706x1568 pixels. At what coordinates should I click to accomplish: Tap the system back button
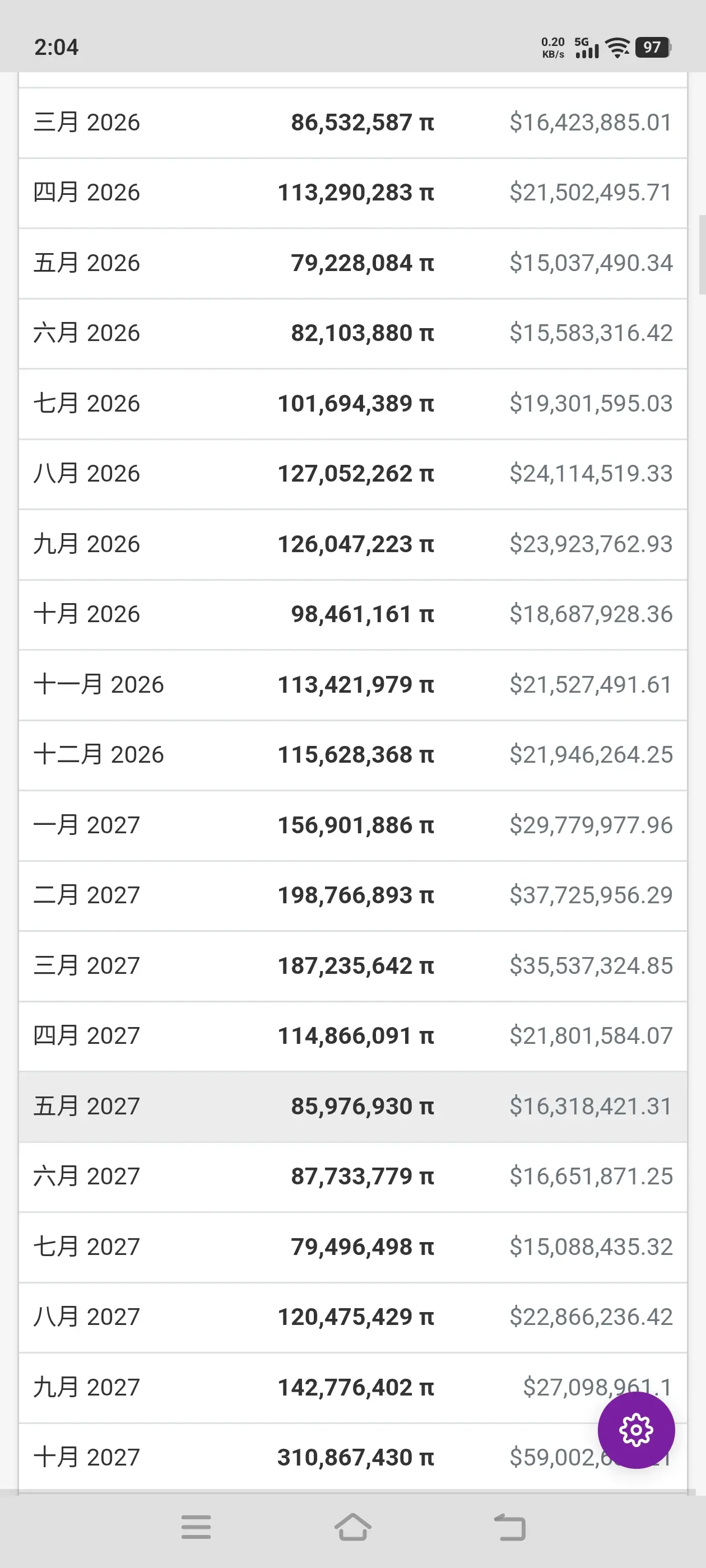click(509, 1527)
